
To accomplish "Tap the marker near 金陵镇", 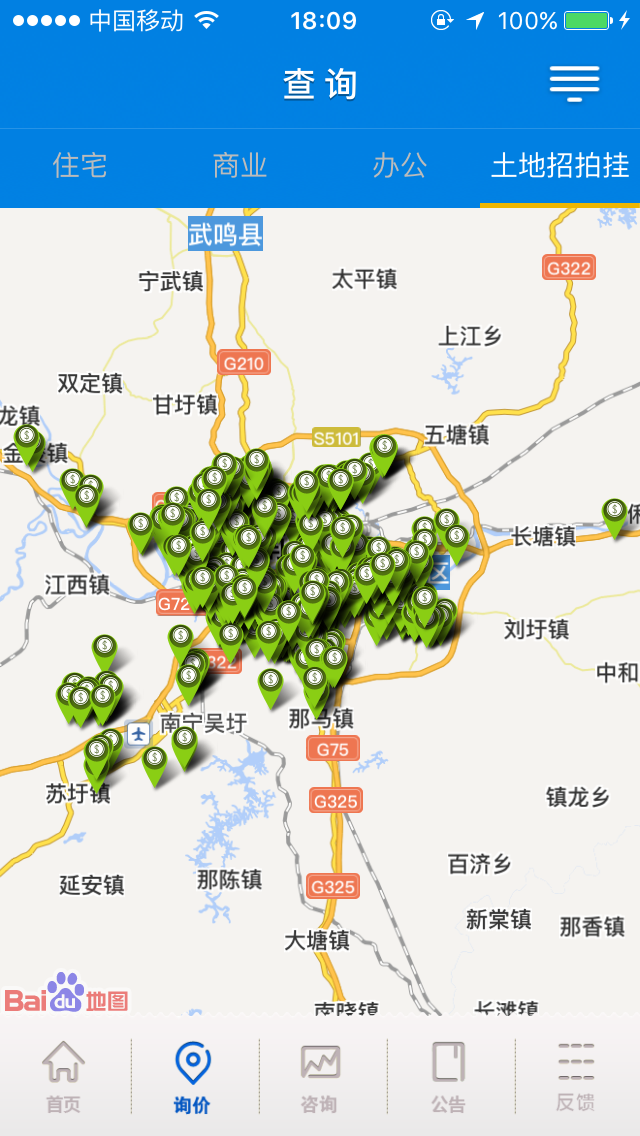I will [x=28, y=445].
